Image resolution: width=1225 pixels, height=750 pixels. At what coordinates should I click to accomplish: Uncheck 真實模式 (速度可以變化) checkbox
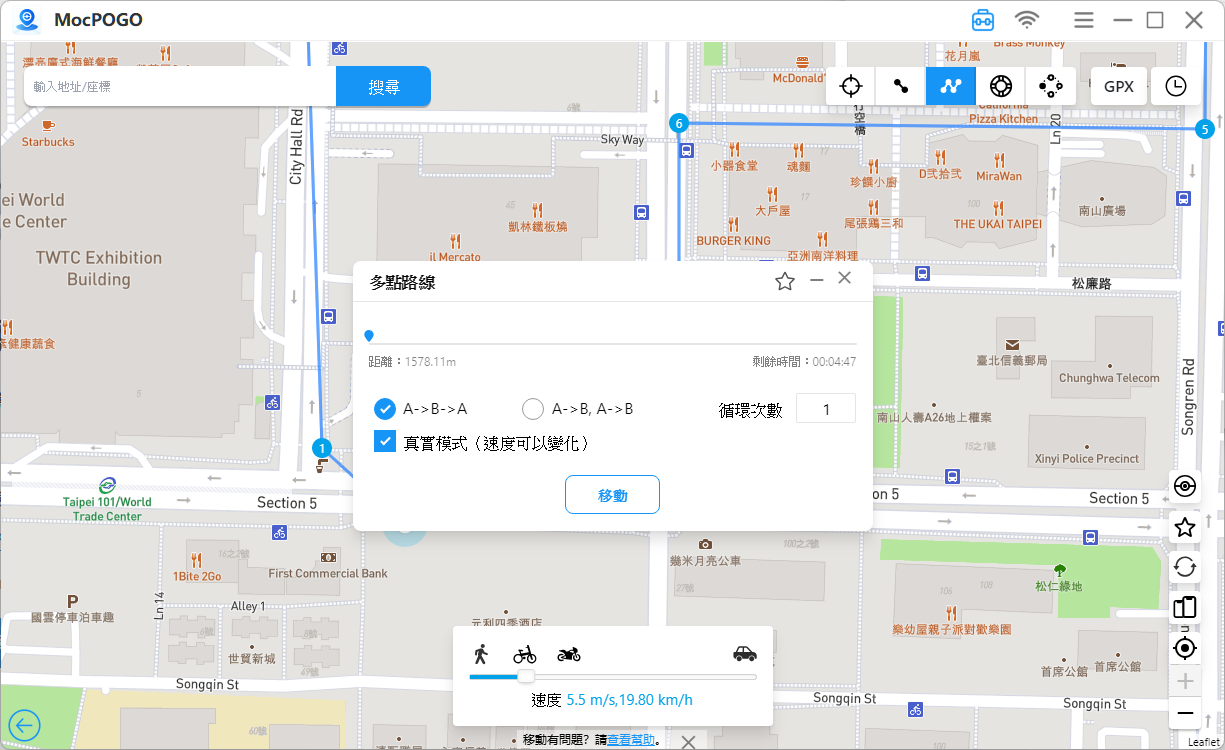click(385, 442)
